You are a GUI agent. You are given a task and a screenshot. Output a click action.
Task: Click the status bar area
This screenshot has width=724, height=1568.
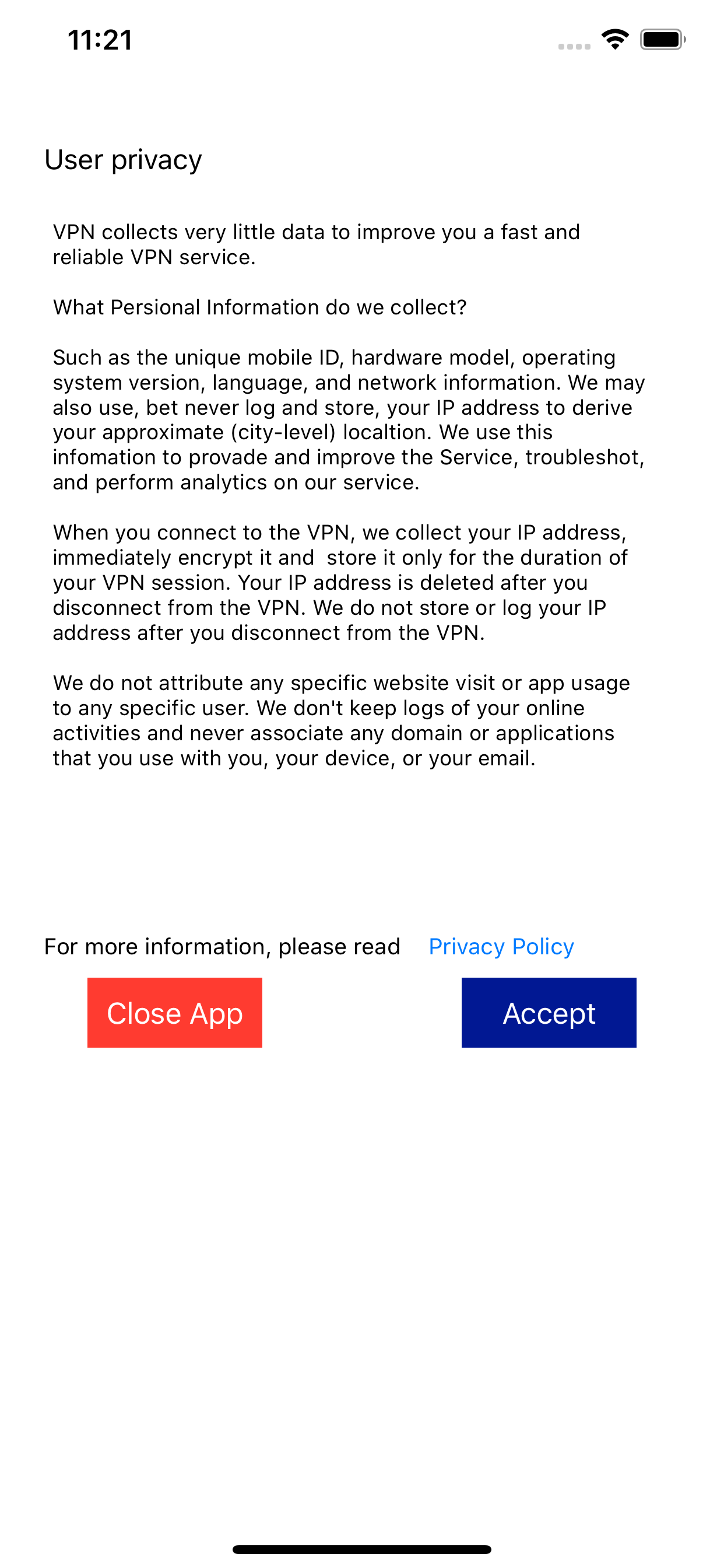tap(362, 39)
